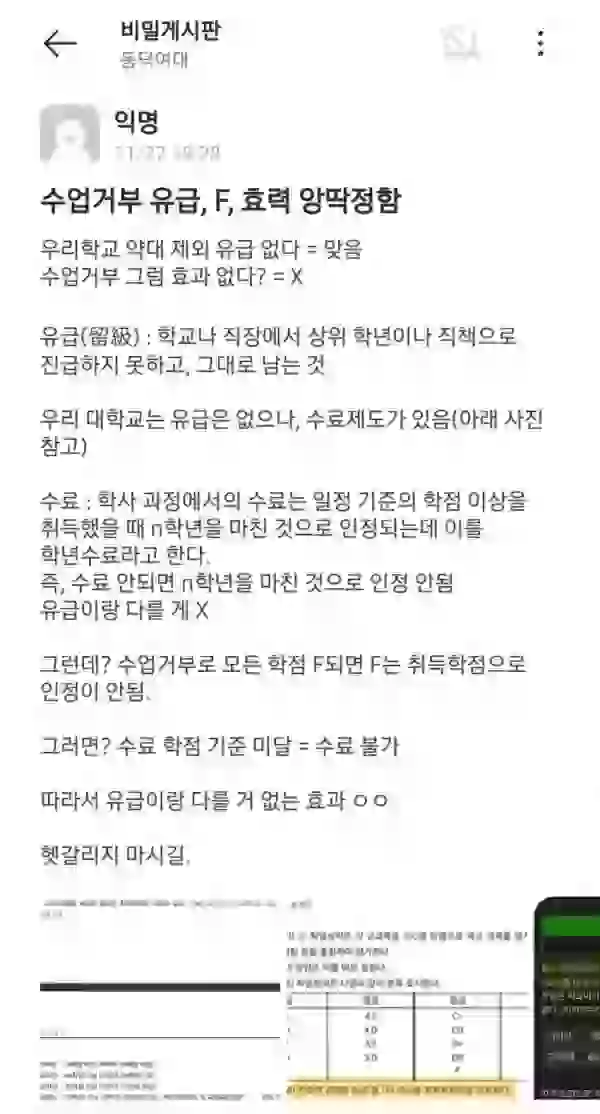Open the first attached document image

coord(160,1000)
